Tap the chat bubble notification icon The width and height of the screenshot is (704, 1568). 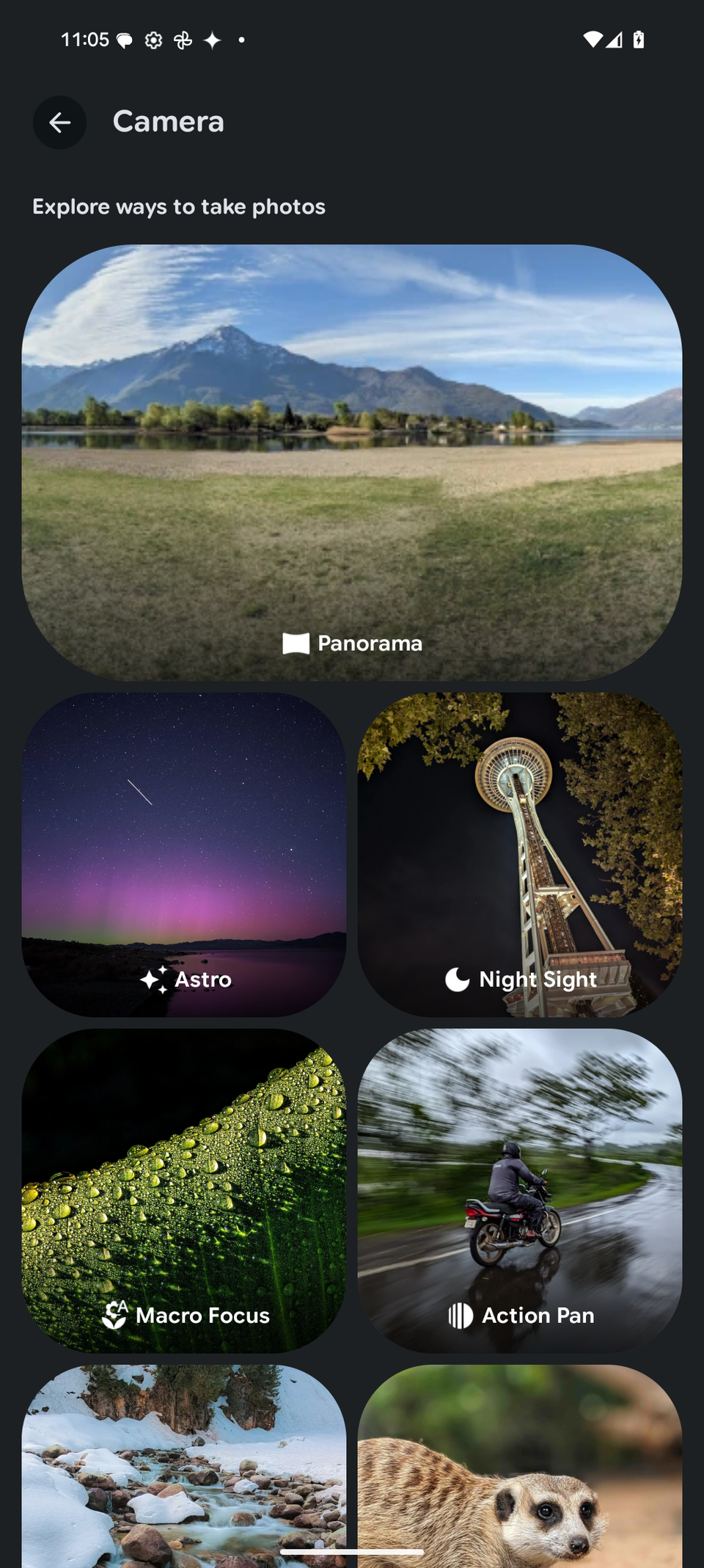click(x=125, y=40)
